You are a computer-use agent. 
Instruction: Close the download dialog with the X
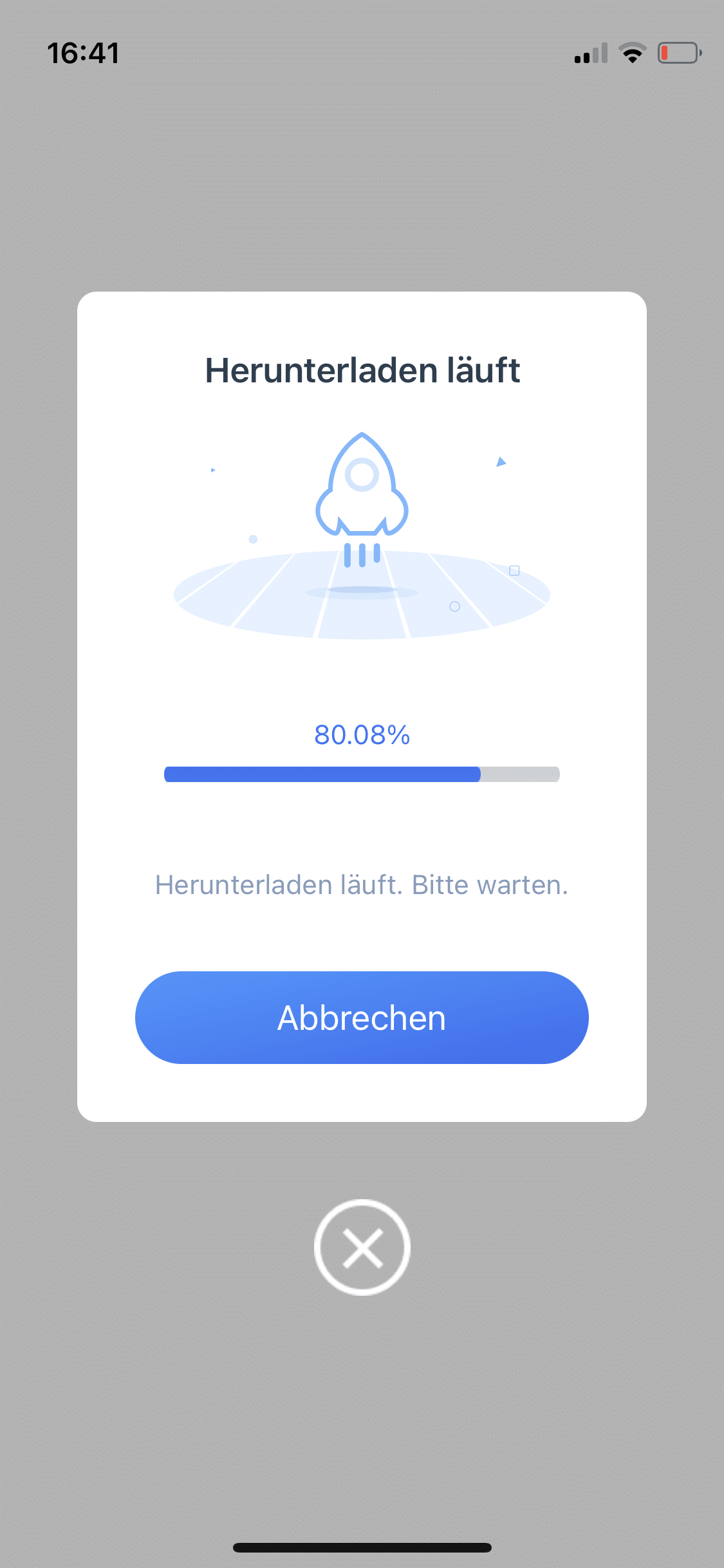coord(362,1247)
